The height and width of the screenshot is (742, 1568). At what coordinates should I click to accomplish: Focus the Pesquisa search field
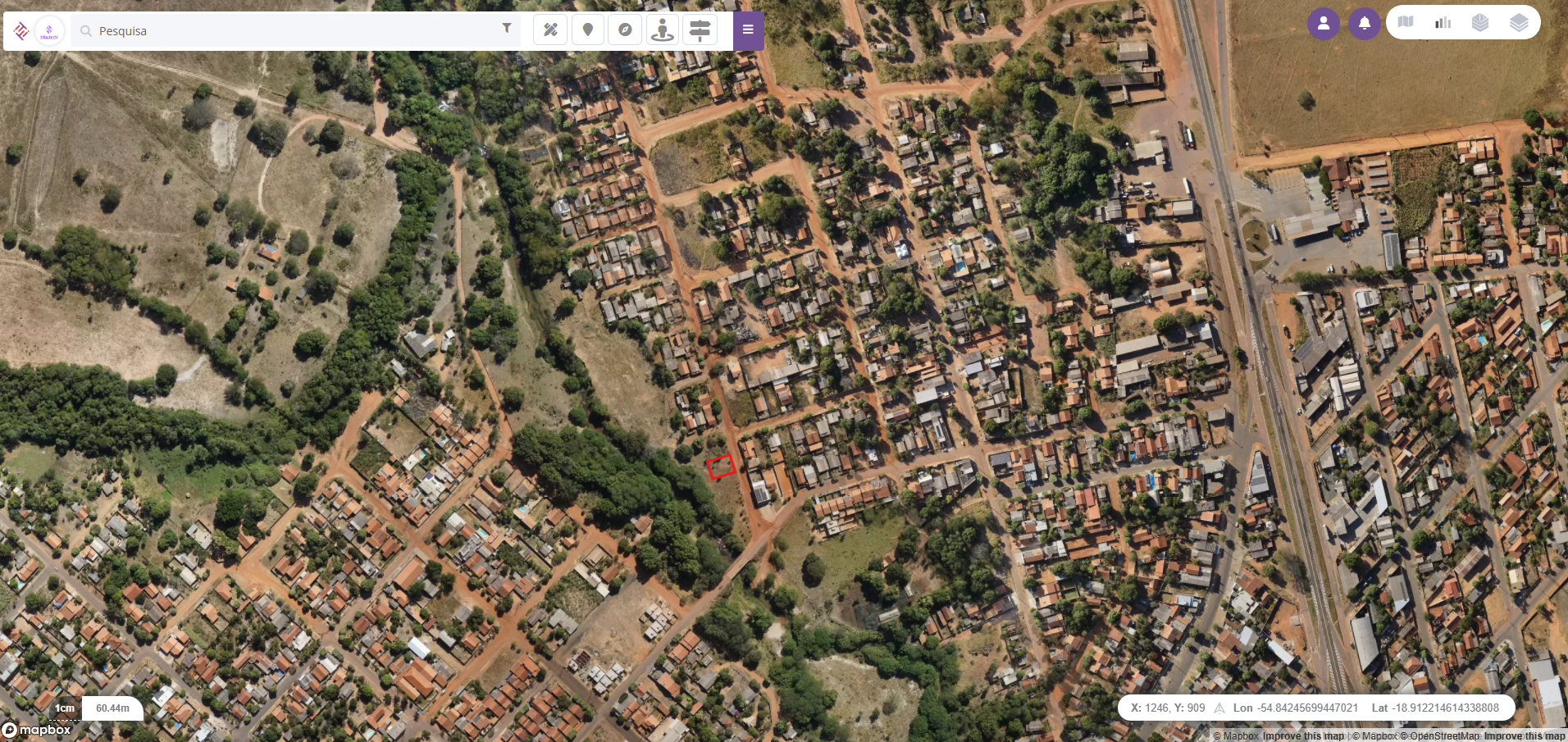pos(287,31)
